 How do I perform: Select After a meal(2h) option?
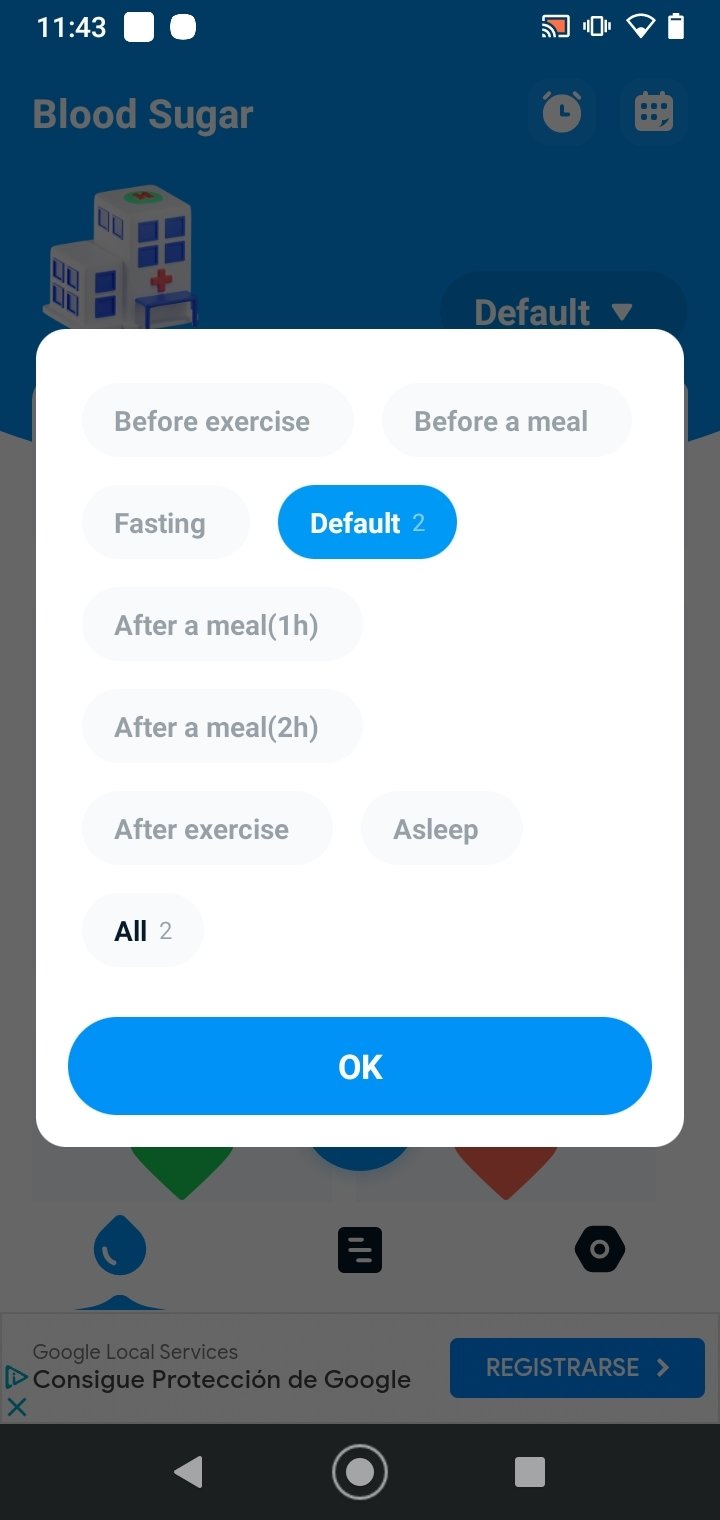tap(222, 727)
